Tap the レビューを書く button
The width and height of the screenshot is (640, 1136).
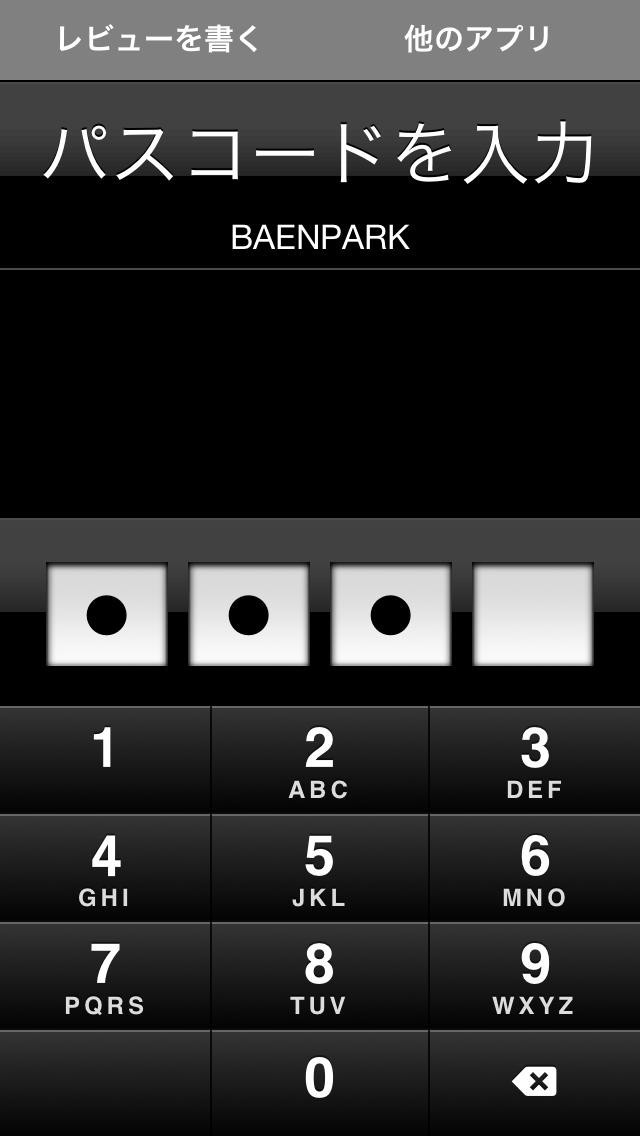[158, 39]
